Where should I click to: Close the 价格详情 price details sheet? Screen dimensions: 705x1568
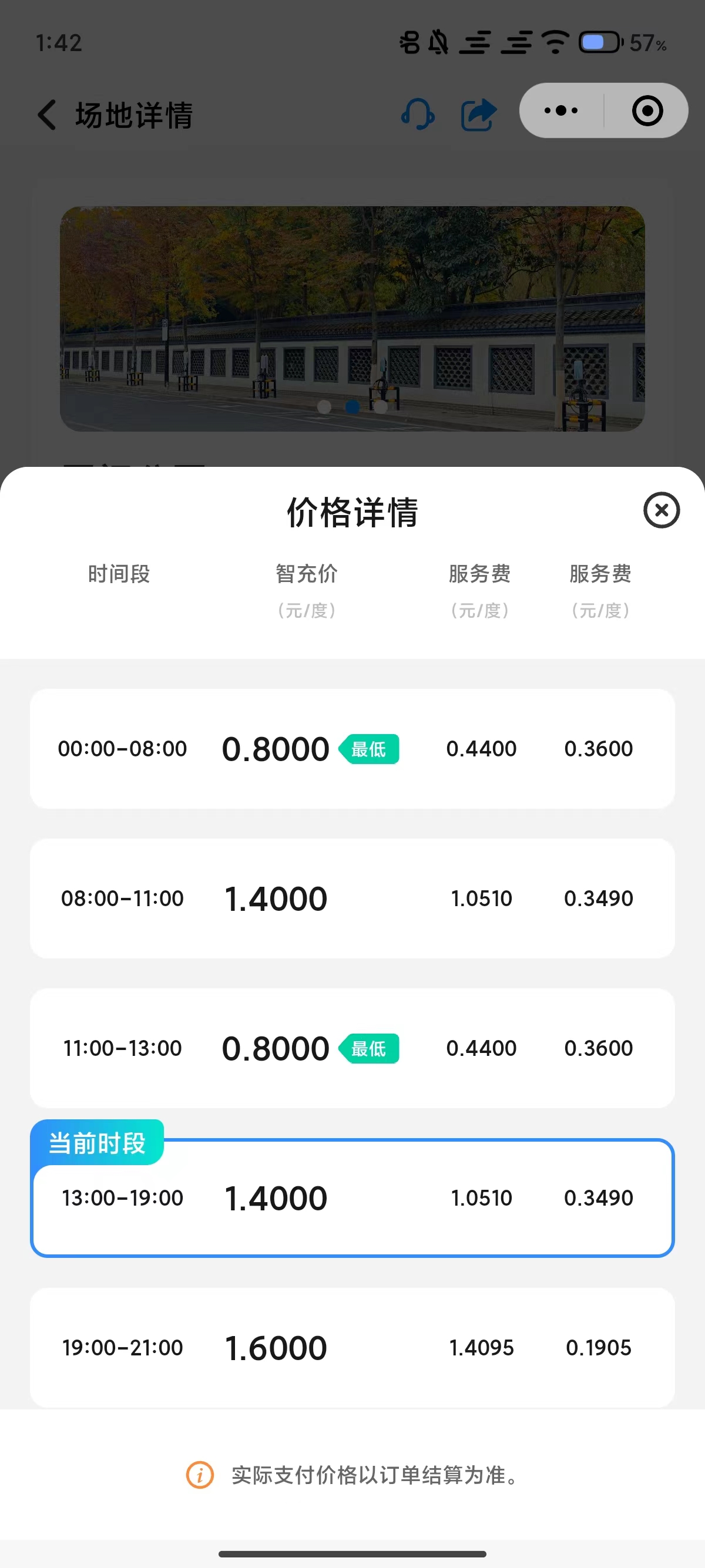point(661,510)
